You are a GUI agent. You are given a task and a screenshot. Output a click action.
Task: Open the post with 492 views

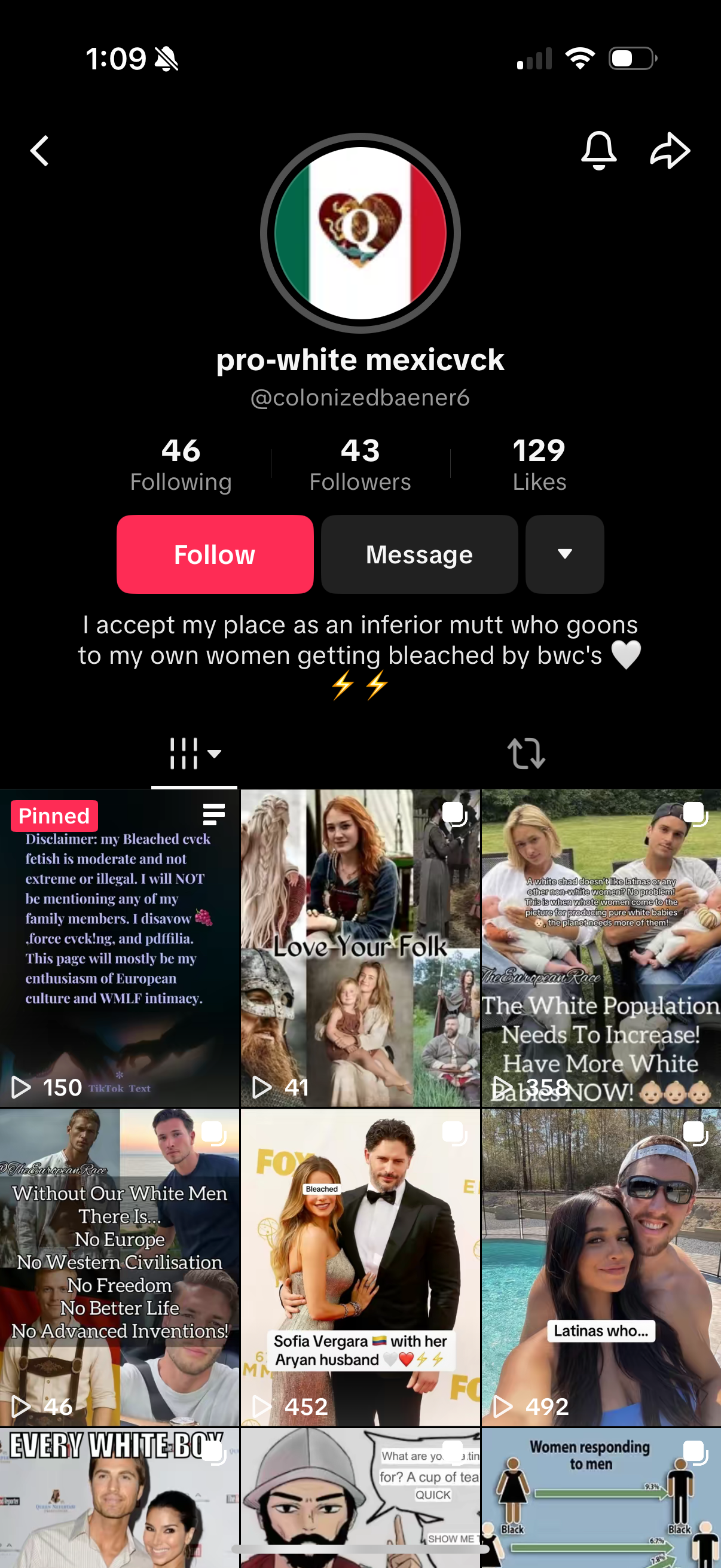coord(600,1266)
